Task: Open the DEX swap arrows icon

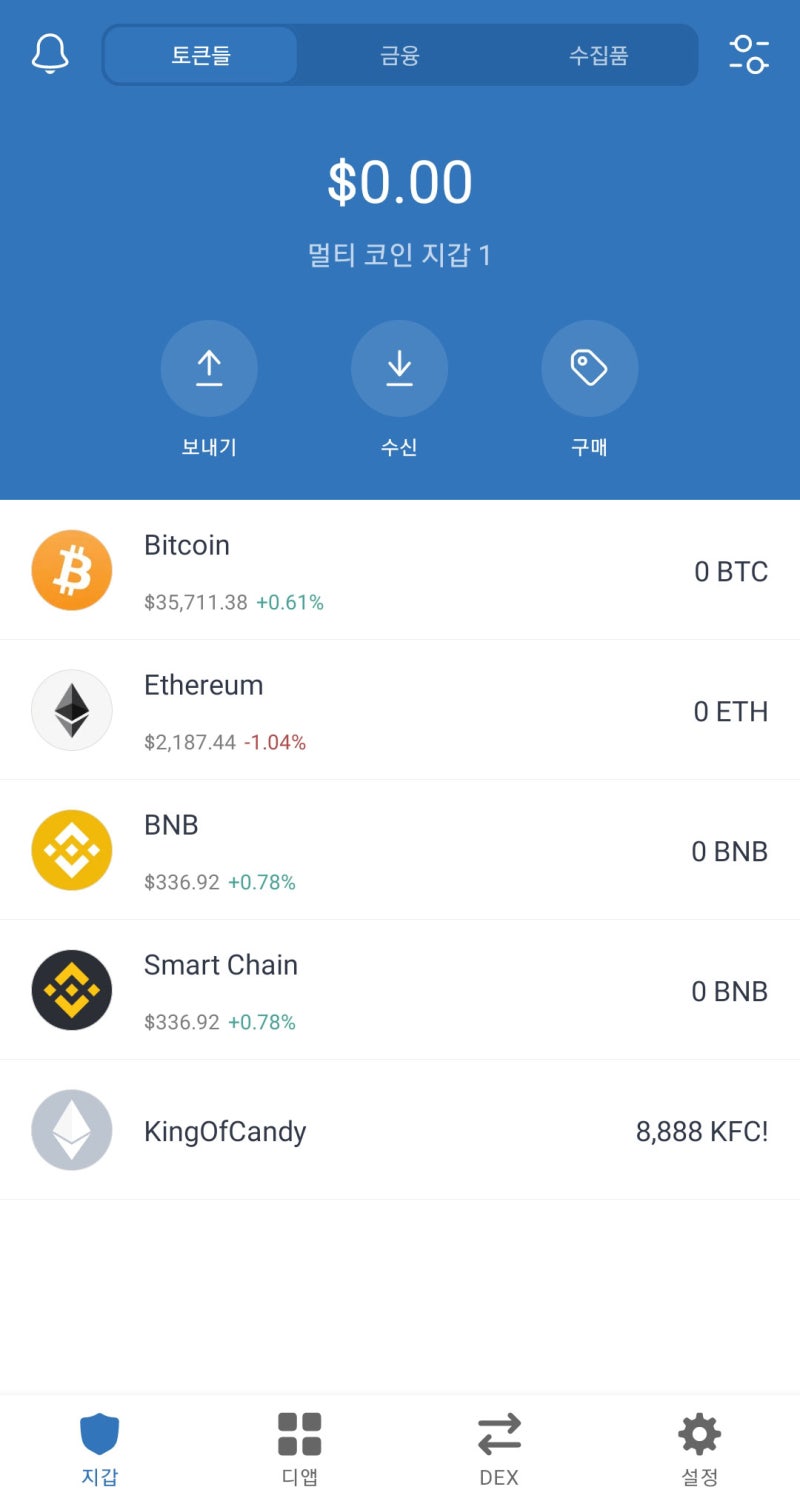Action: [499, 1434]
